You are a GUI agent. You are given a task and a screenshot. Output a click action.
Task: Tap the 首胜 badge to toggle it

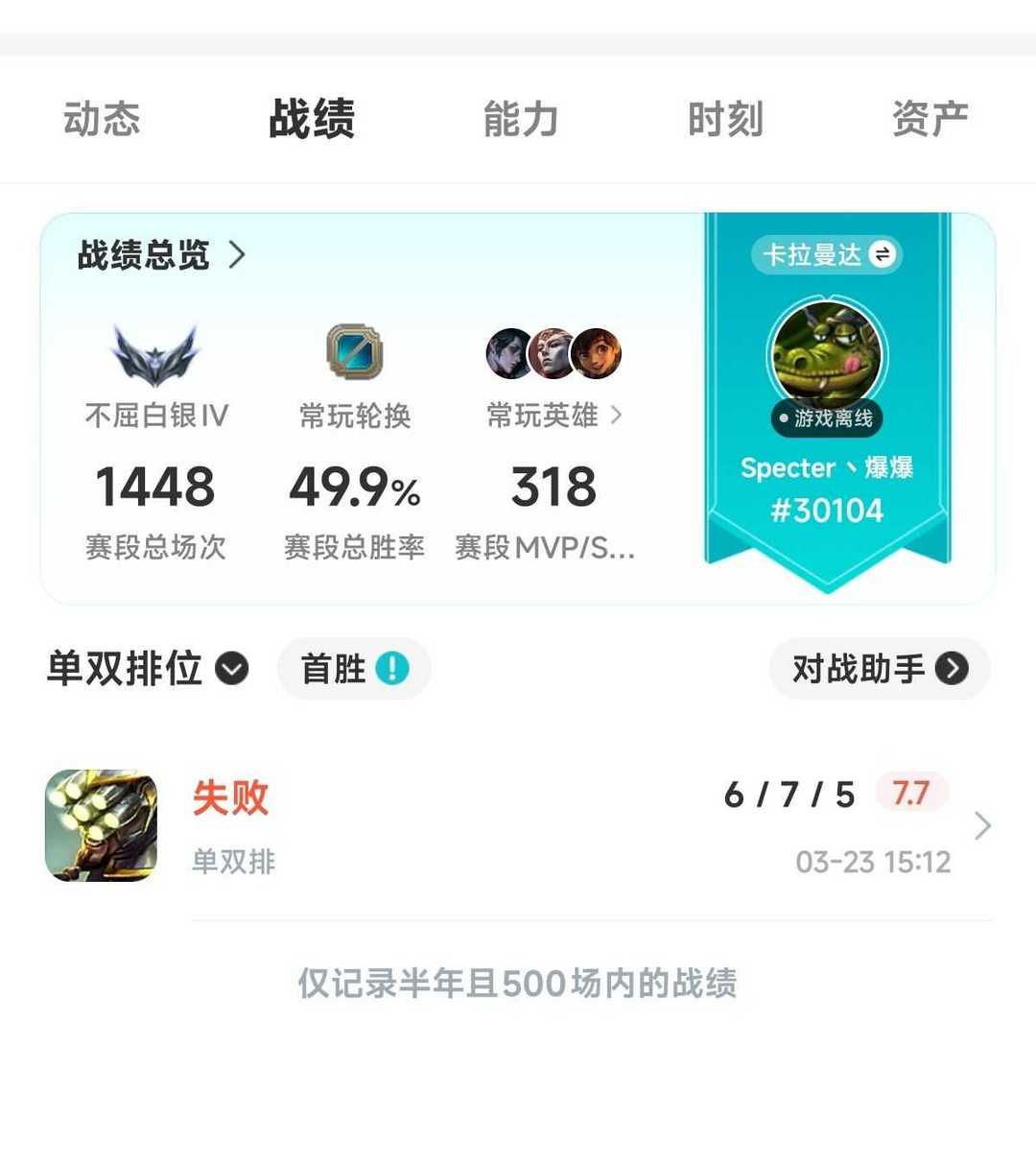pyautogui.click(x=353, y=668)
